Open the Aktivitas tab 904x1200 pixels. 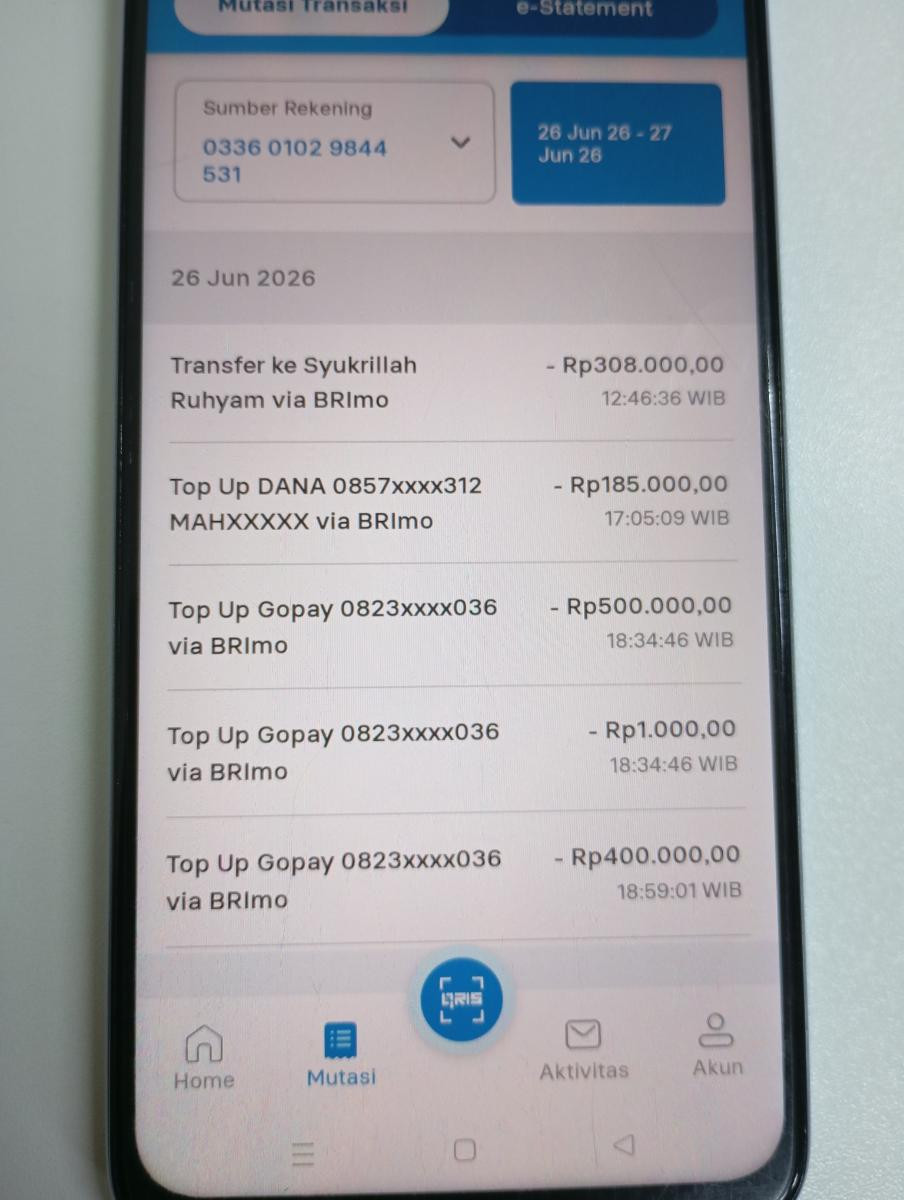tap(584, 1050)
